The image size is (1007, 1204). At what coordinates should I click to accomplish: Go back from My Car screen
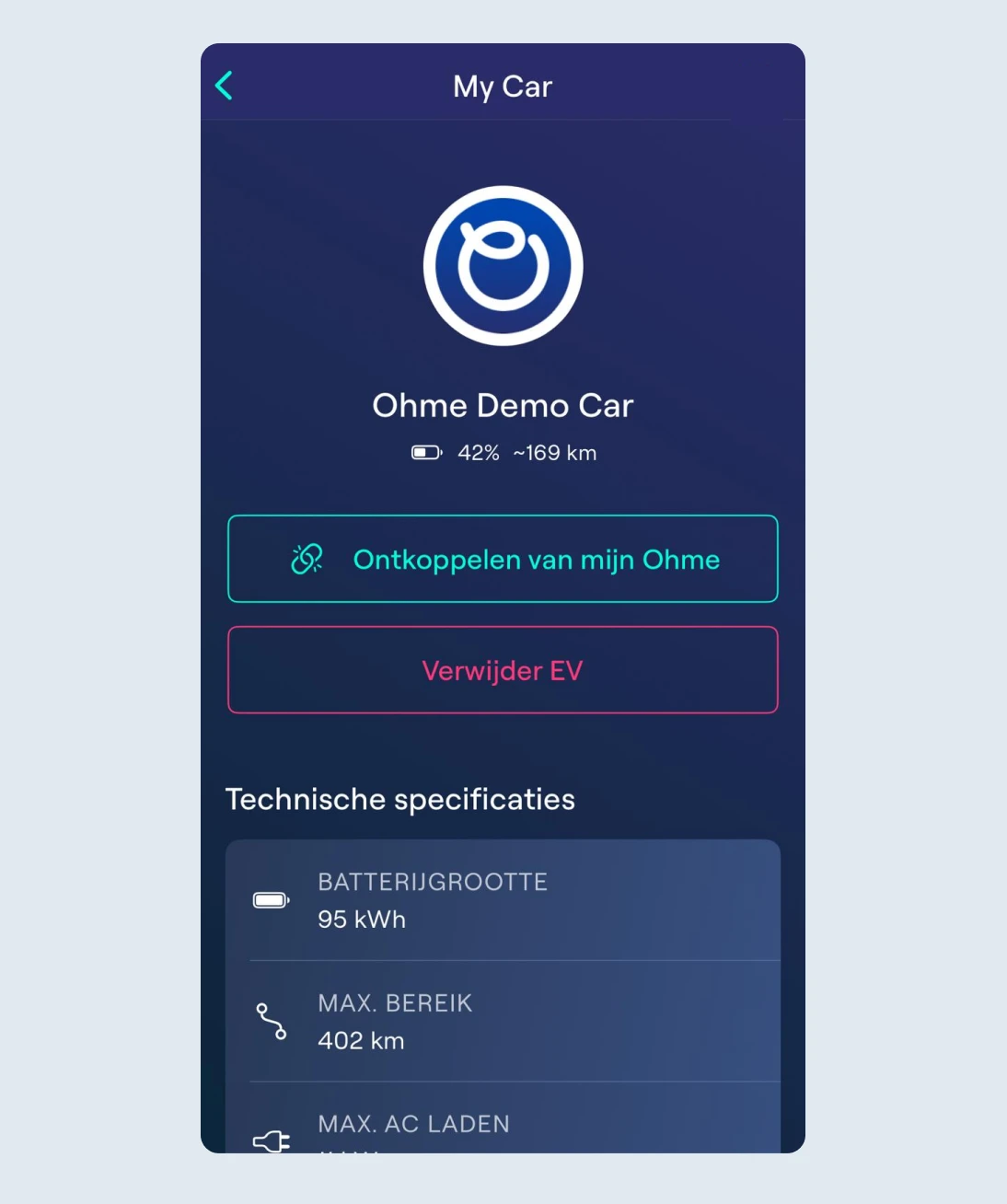click(224, 86)
